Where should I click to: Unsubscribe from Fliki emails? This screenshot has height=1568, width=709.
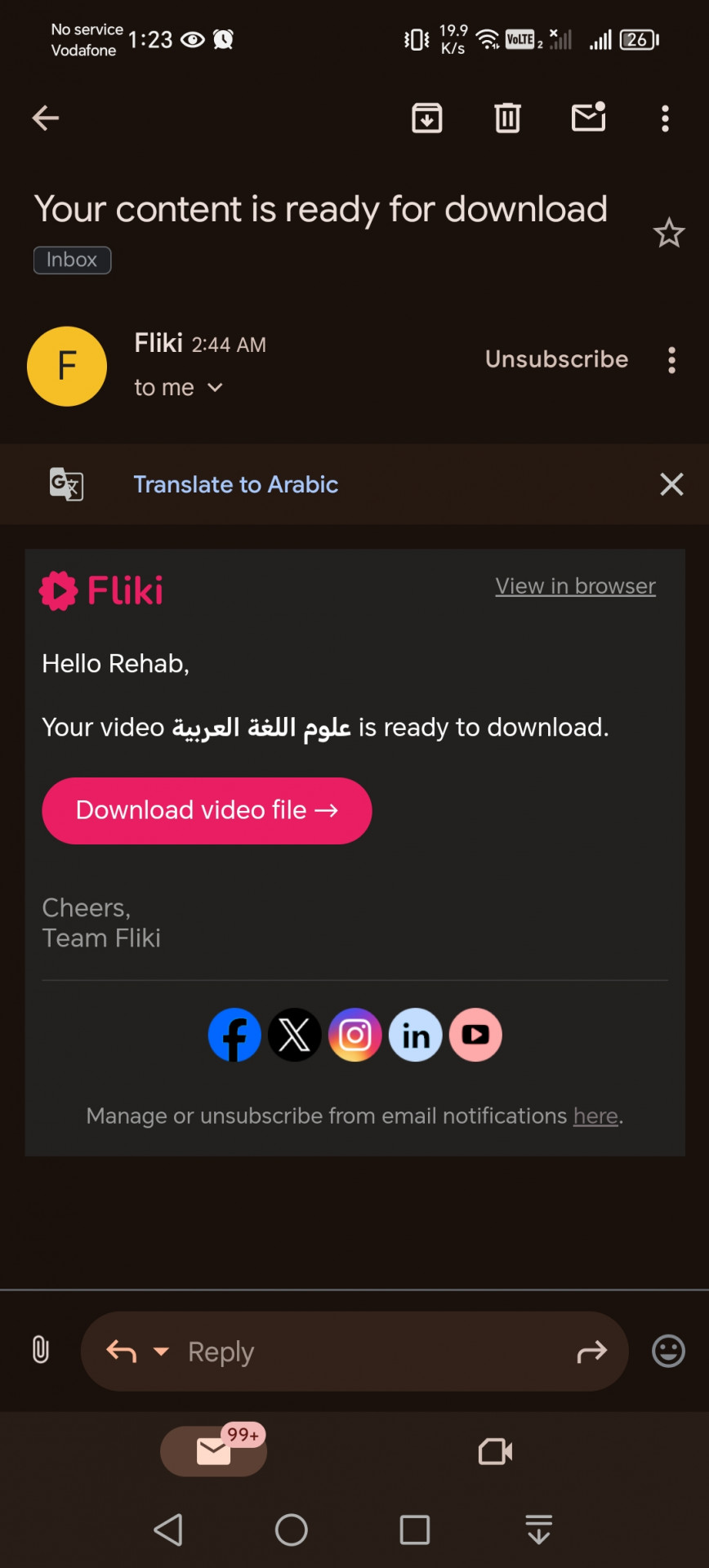(556, 359)
